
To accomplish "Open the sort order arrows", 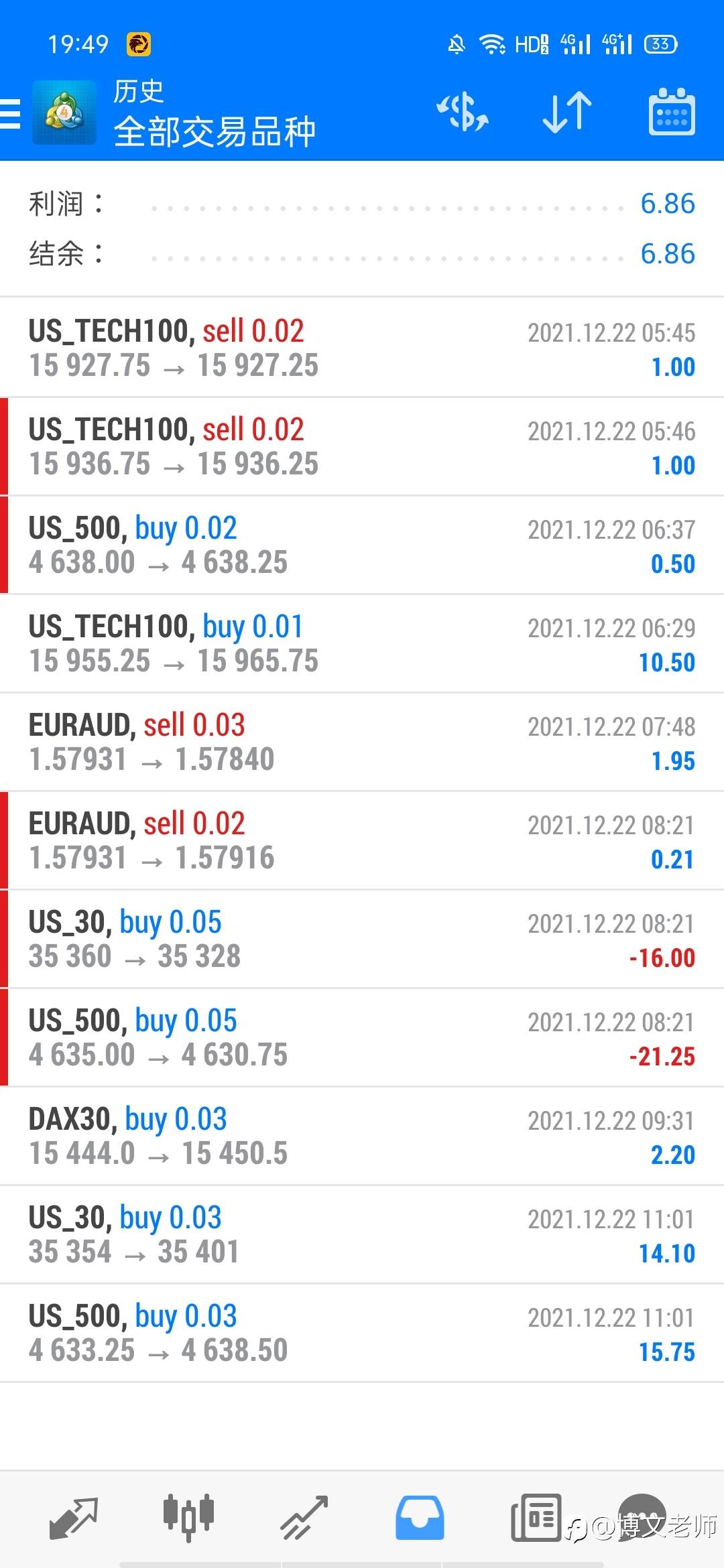I will (567, 111).
